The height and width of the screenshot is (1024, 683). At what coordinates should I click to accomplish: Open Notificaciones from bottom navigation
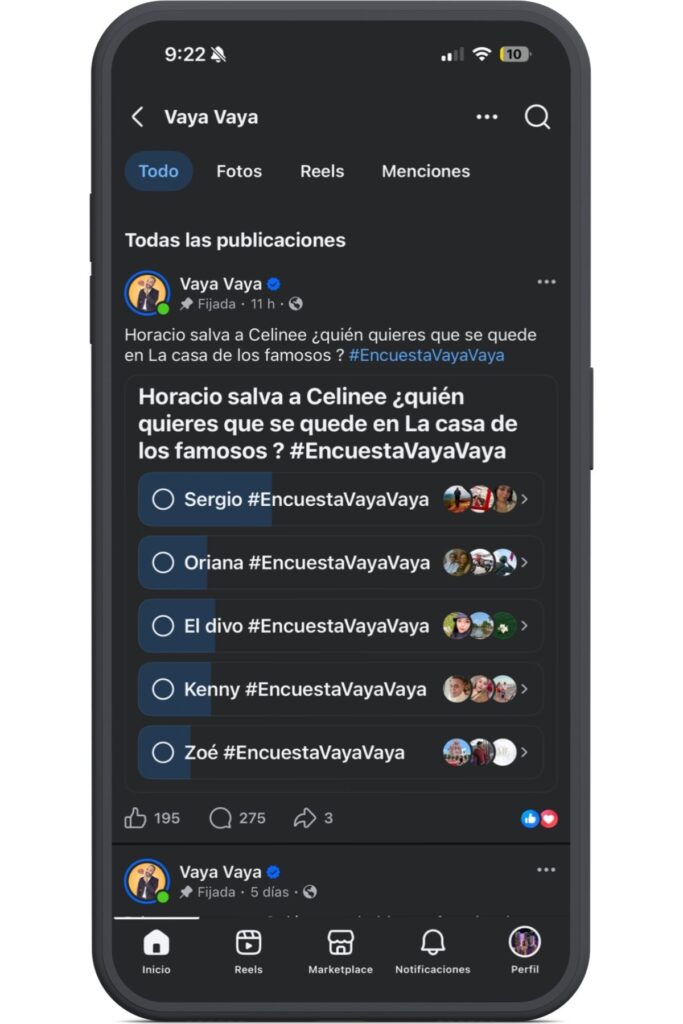pos(432,951)
